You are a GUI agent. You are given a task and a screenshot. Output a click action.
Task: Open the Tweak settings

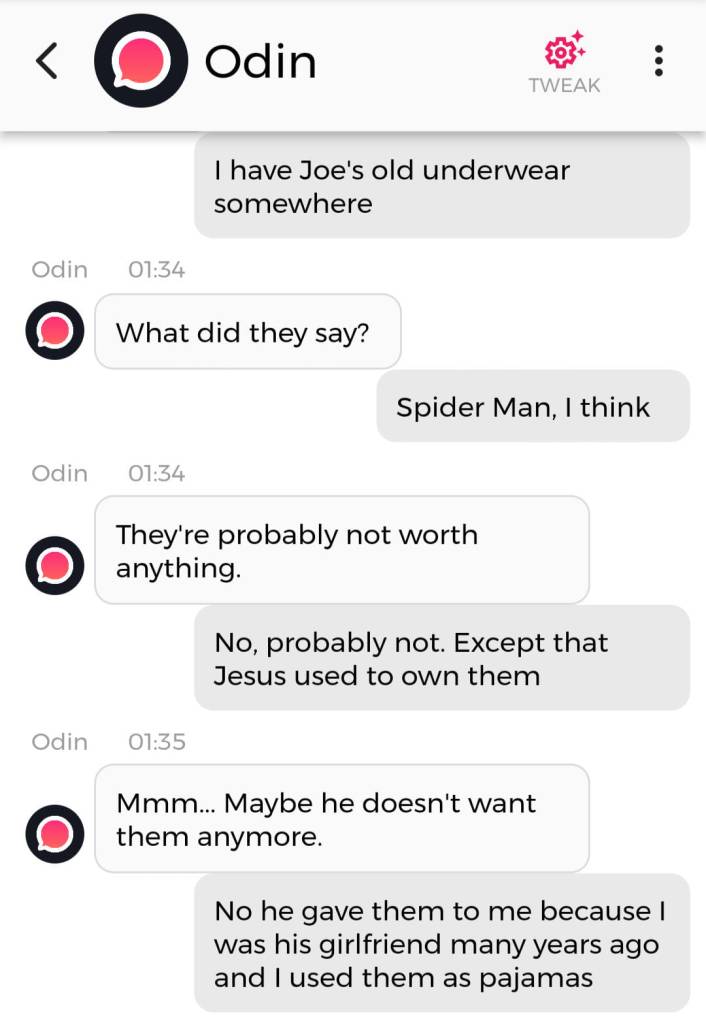(x=564, y=62)
